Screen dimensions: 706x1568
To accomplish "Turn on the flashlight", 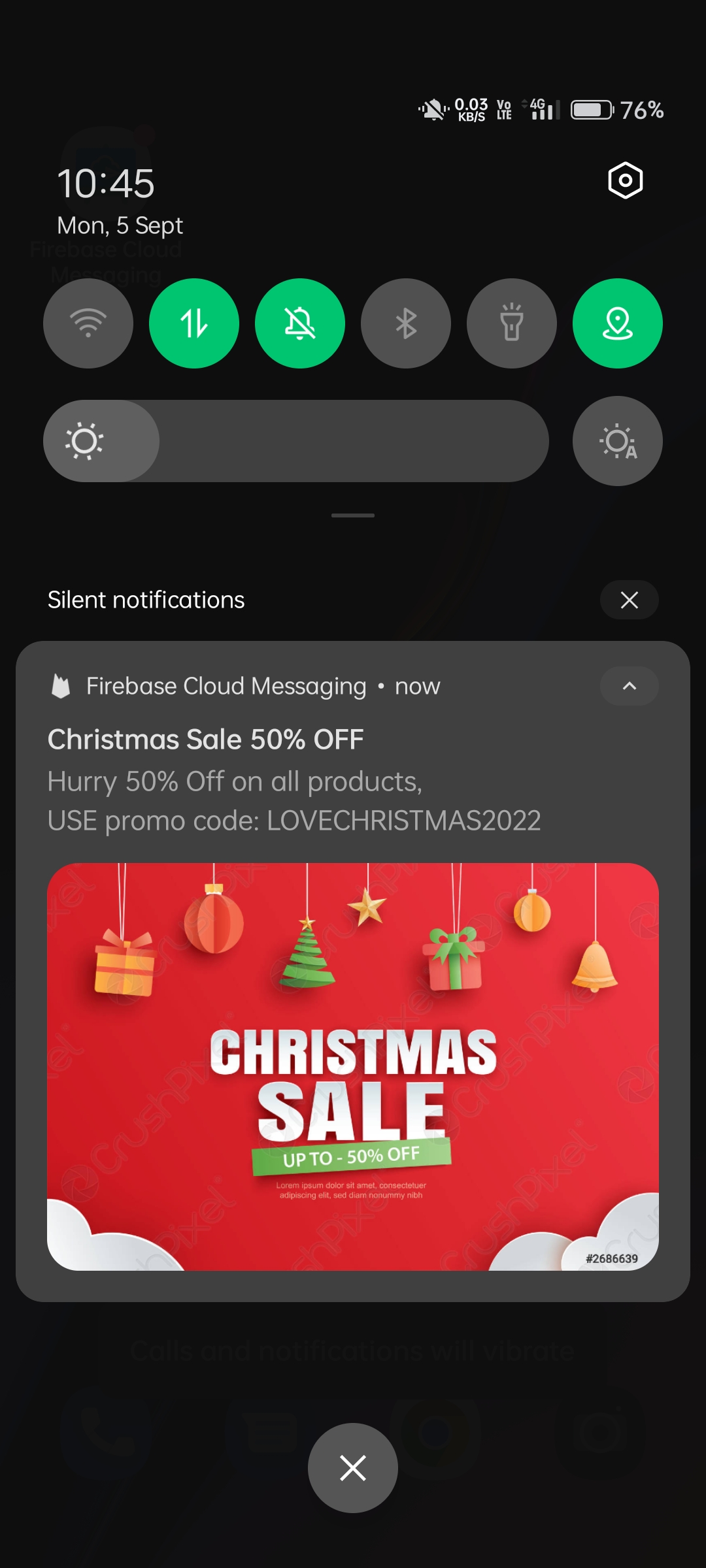I will (512, 323).
